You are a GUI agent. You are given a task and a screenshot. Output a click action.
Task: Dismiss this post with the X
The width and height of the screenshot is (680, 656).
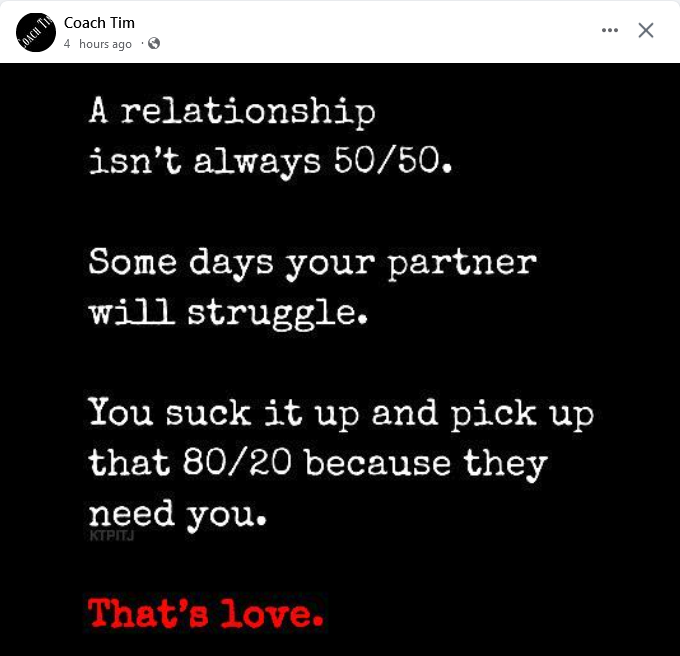646,30
